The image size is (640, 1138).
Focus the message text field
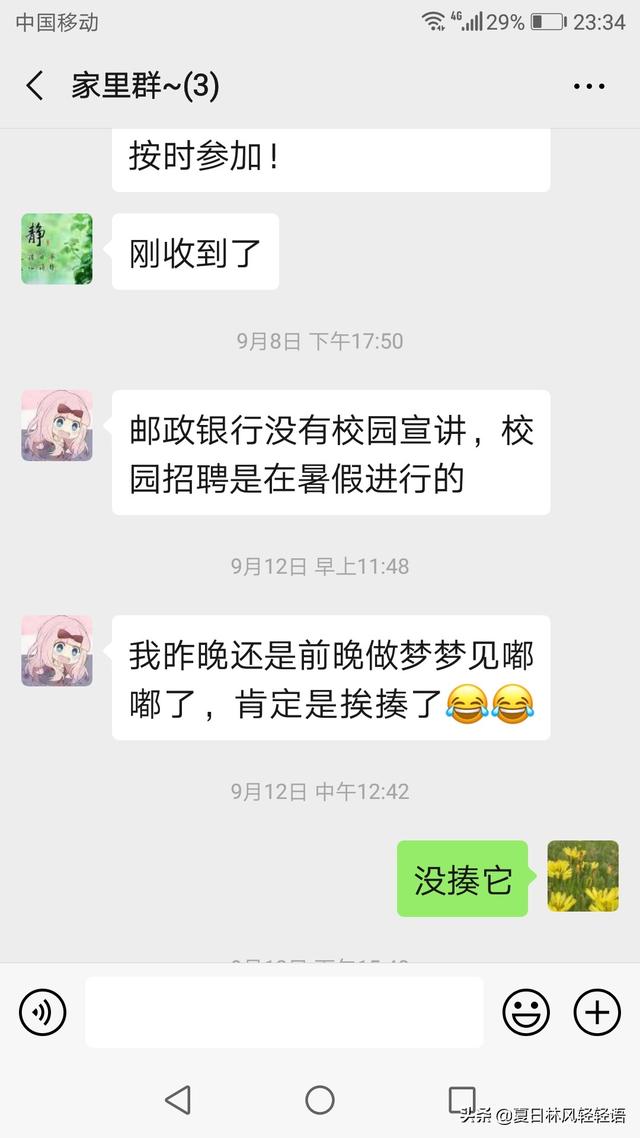pyautogui.click(x=284, y=1012)
